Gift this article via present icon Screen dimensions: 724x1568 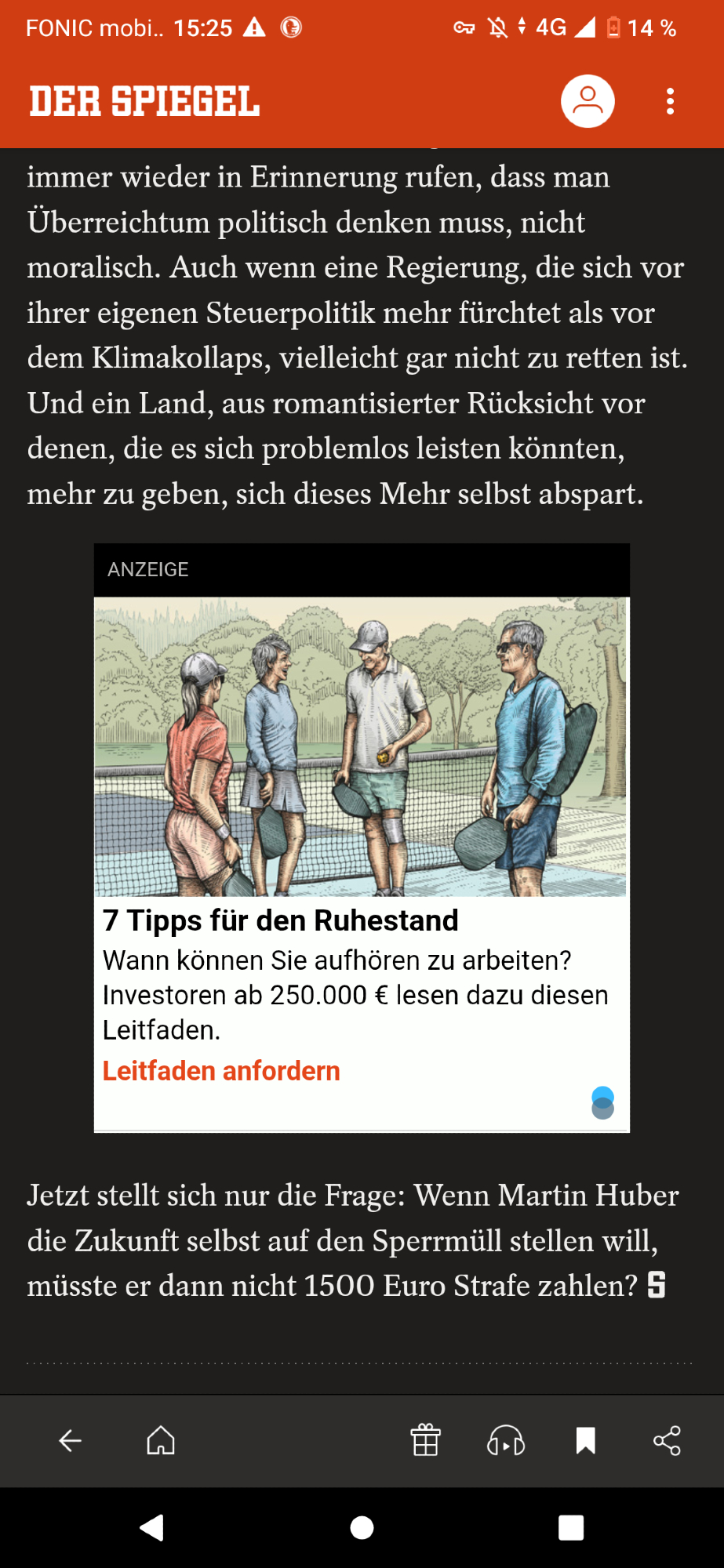426,1441
